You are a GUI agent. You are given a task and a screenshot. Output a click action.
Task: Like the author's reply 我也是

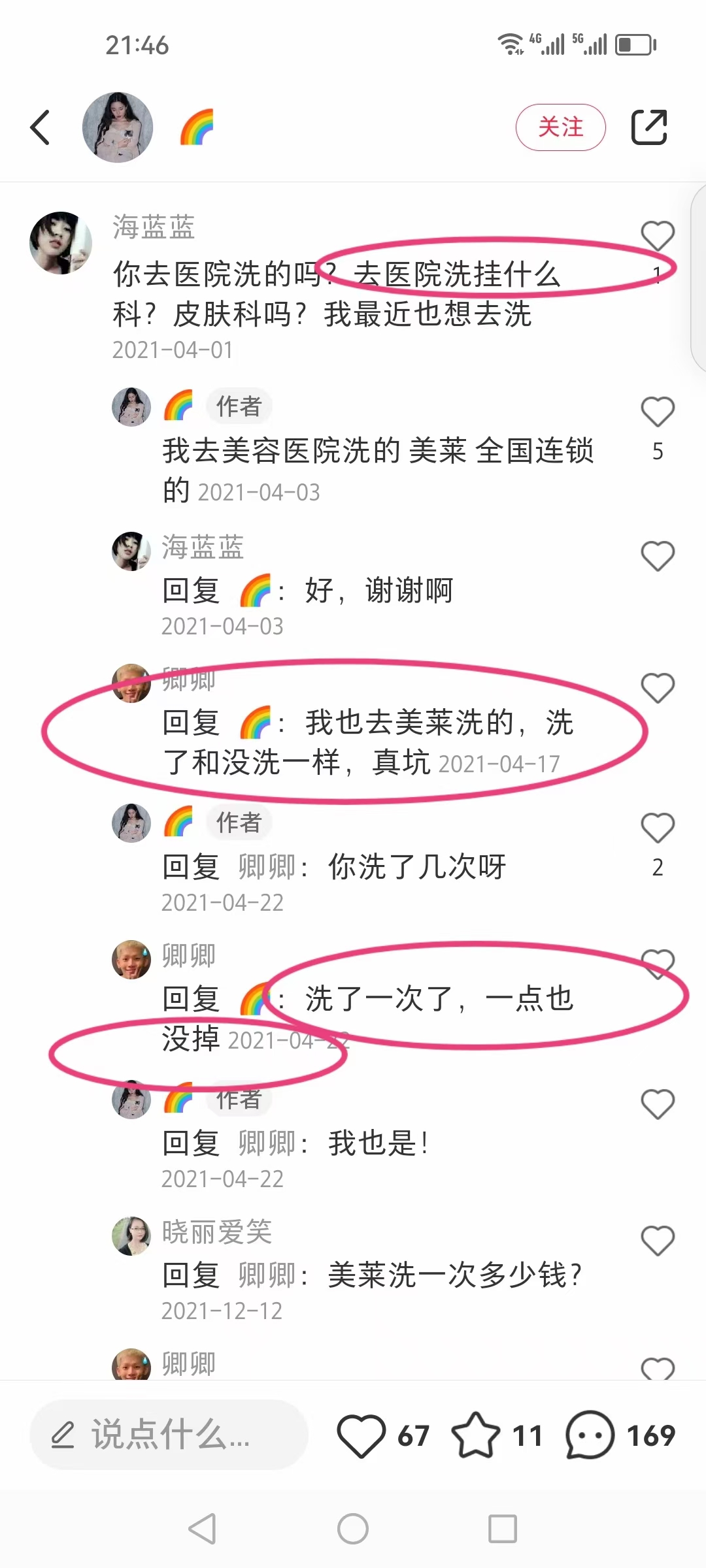[657, 1105]
